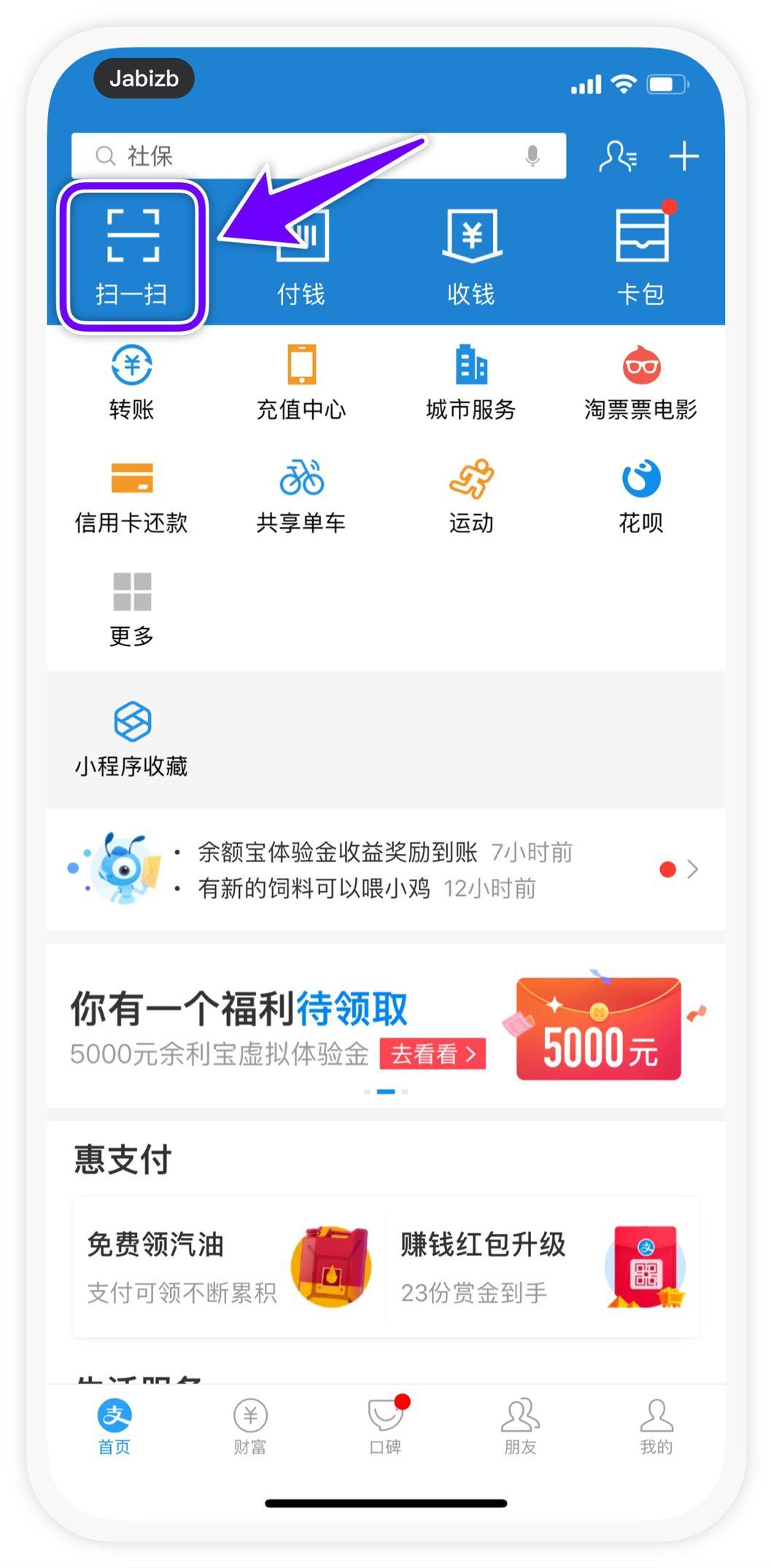Switch to the 我的 tab
771x1568 pixels.
tap(656, 1427)
